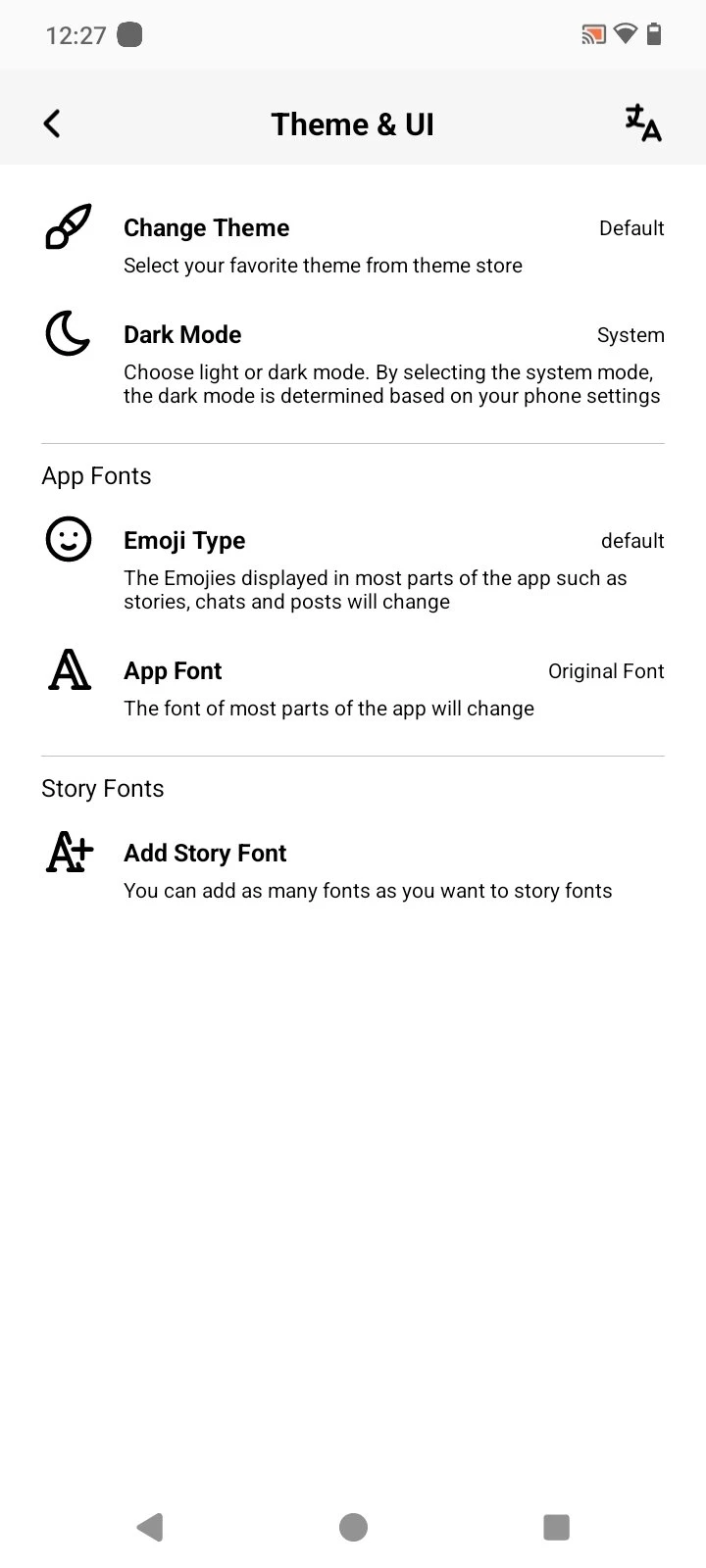Open the system recent apps button

click(x=556, y=1527)
